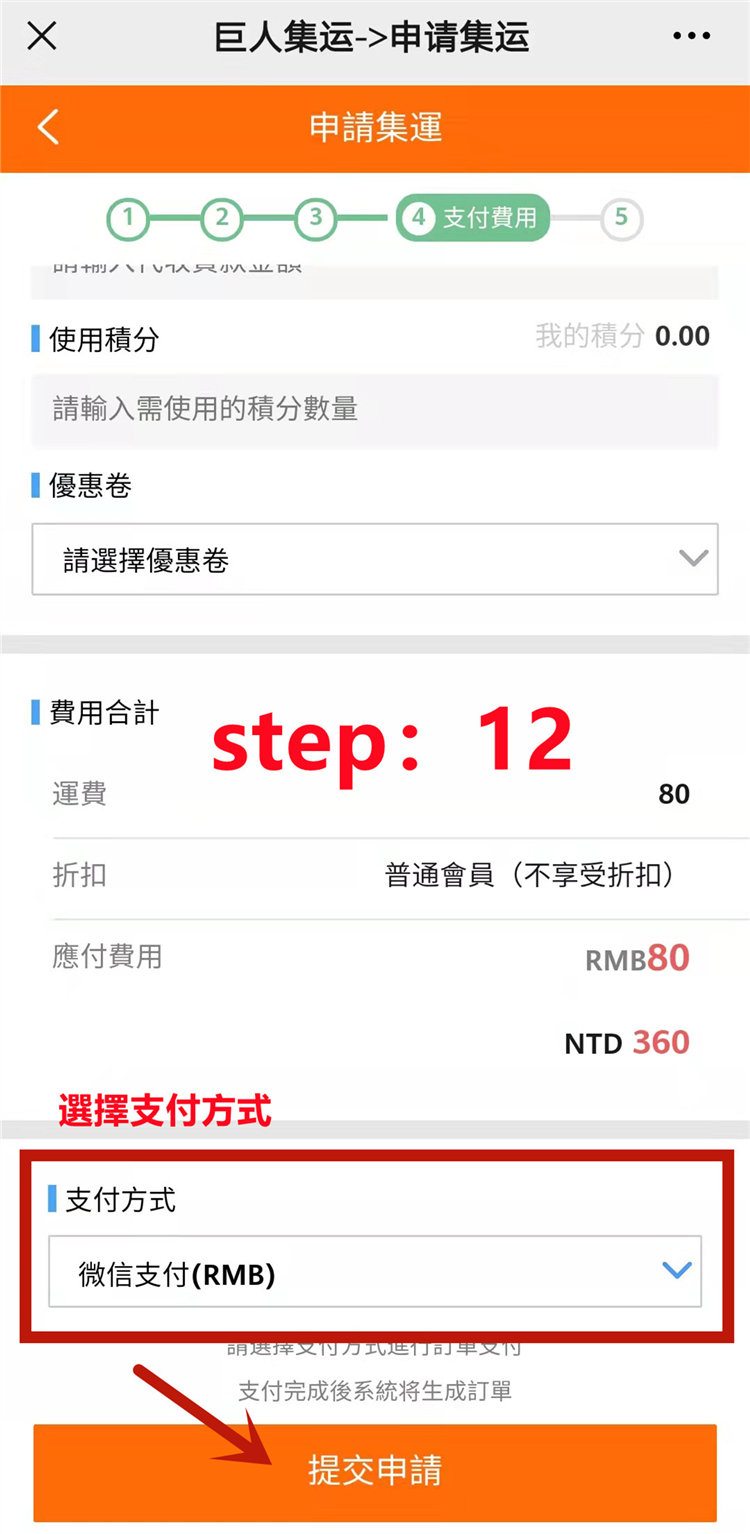Open the 支付方式 微信支付(RMB) dropdown
The height and width of the screenshot is (1534, 750).
tap(375, 1272)
